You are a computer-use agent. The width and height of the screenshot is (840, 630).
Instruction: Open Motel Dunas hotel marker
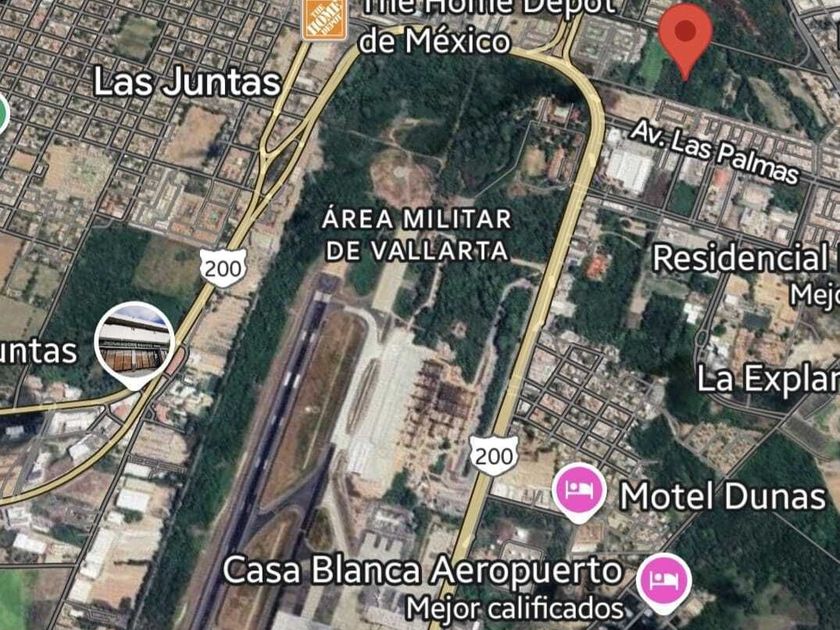(x=579, y=493)
